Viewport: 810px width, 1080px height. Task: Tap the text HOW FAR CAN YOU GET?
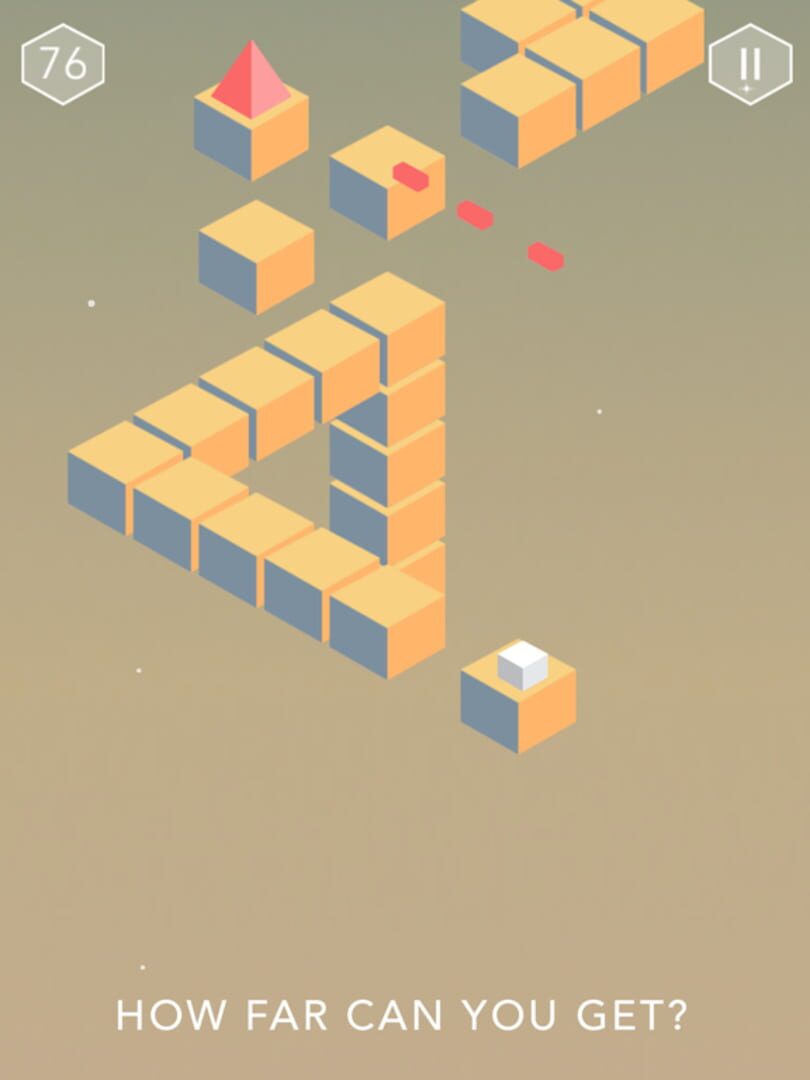(404, 1017)
